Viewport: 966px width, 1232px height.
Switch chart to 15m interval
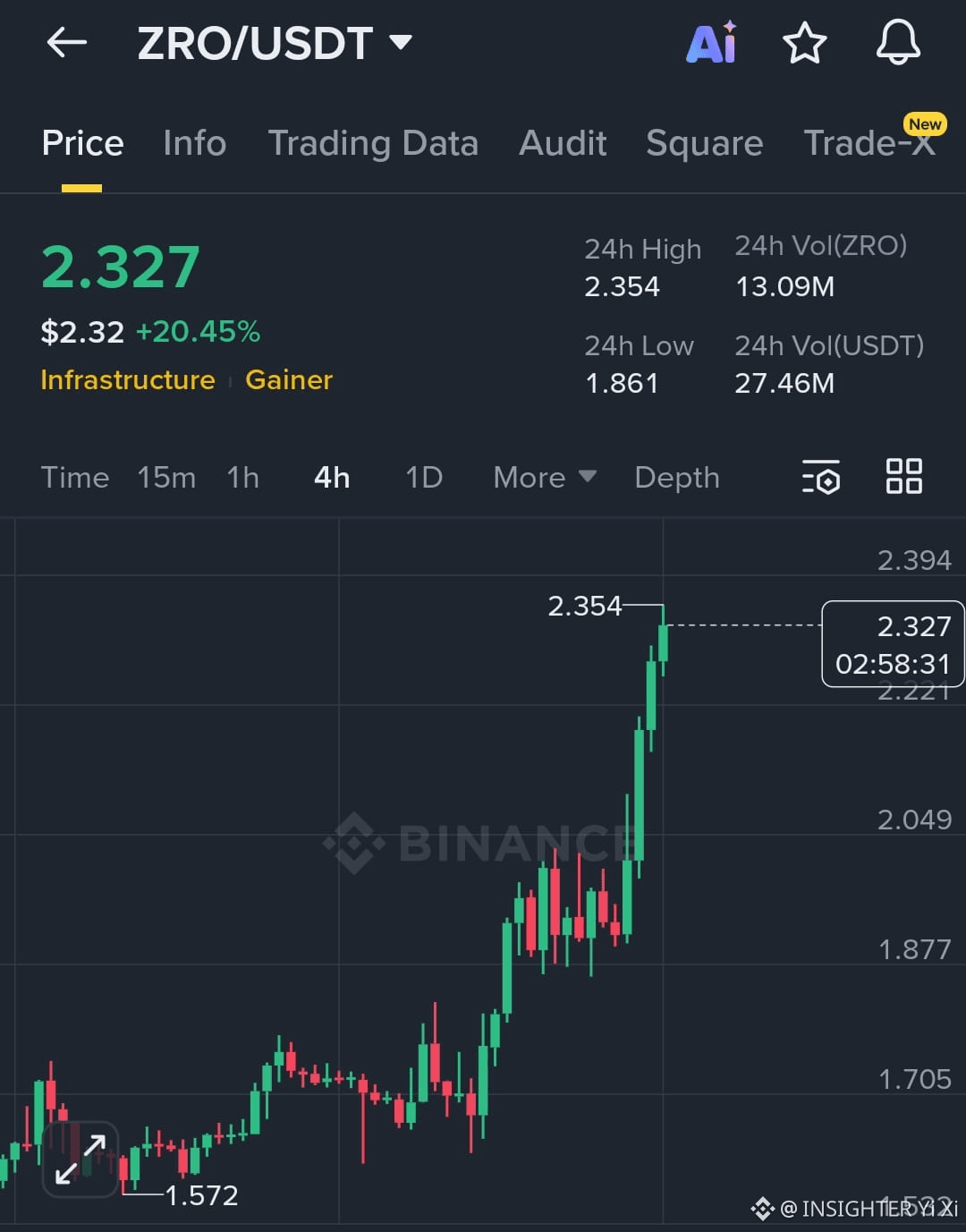tap(166, 477)
